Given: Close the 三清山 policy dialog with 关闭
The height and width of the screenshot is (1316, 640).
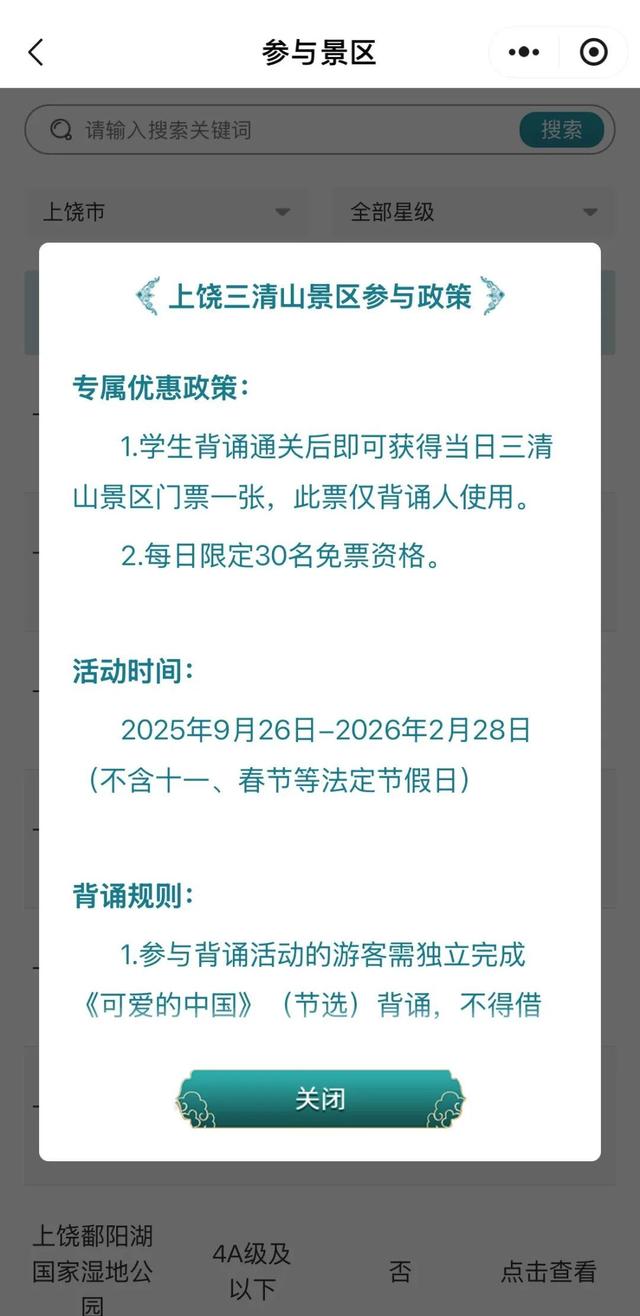Looking at the screenshot, I should click(320, 1098).
